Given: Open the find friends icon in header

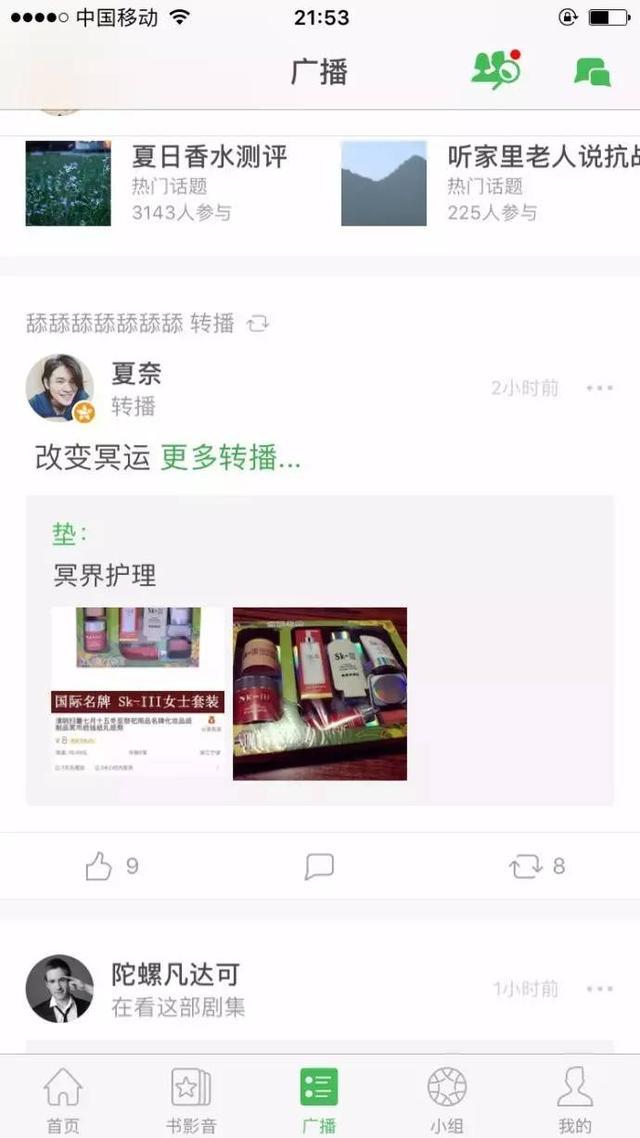Looking at the screenshot, I should 496,70.
